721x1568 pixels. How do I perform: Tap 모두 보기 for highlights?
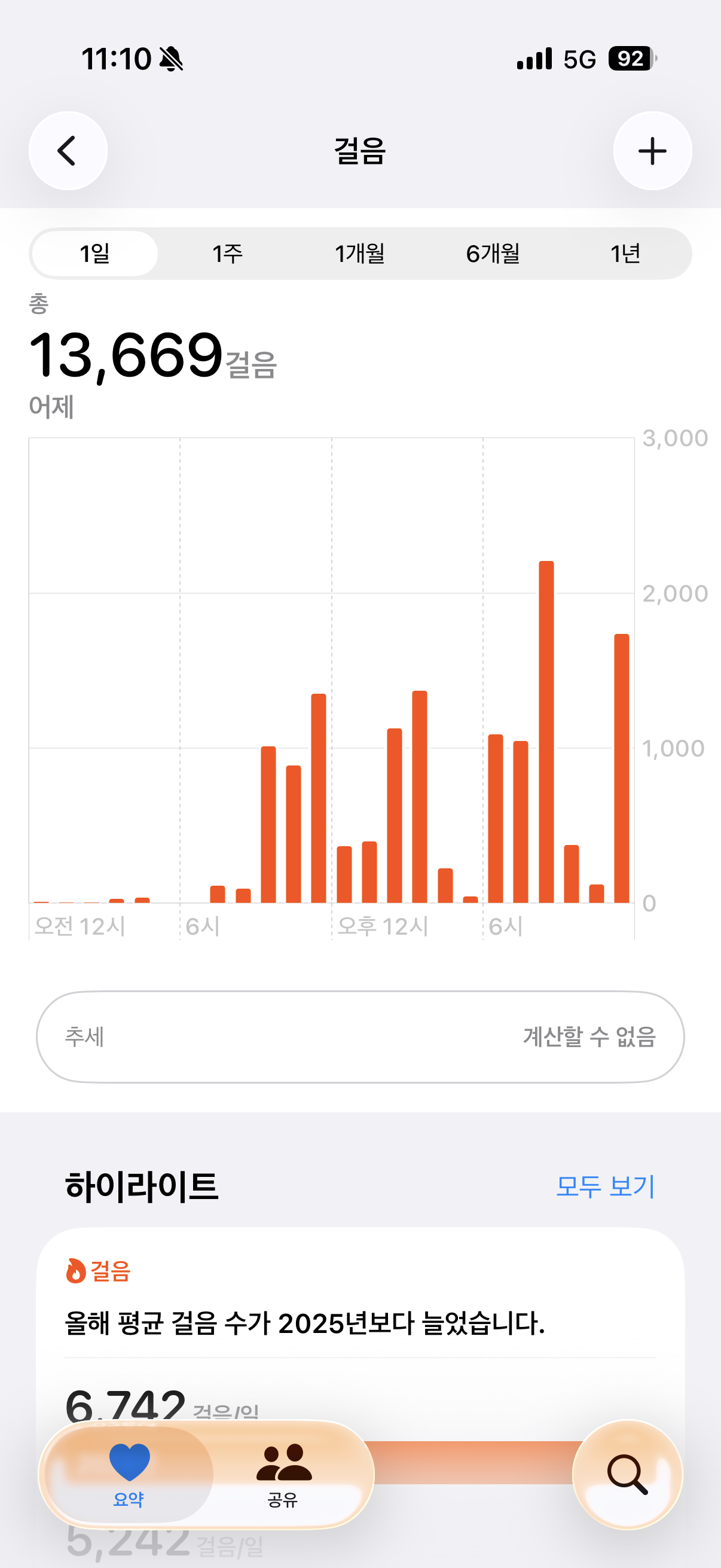pos(605,1186)
